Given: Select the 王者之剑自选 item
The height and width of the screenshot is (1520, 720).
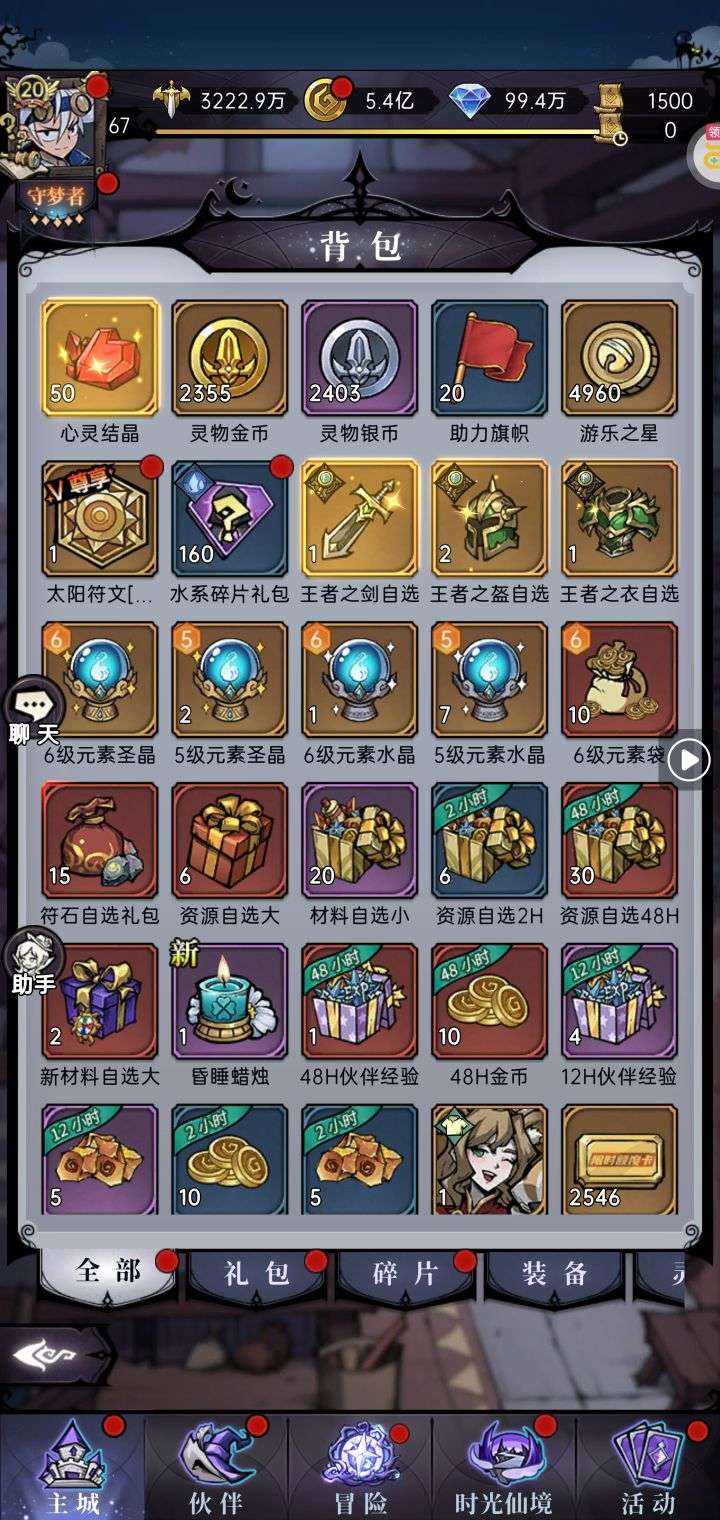Looking at the screenshot, I should click(360, 518).
